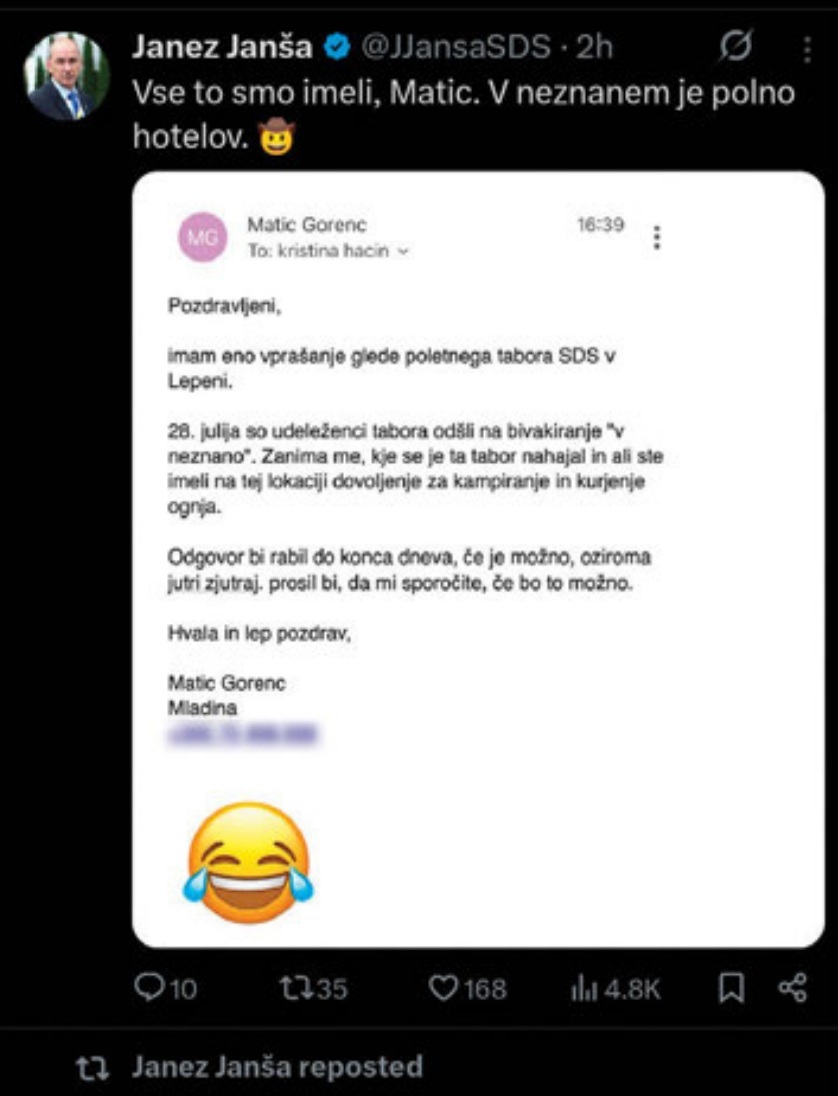Open the 'Janez Janša reposted' link
The image size is (838, 1096).
pos(277,1067)
